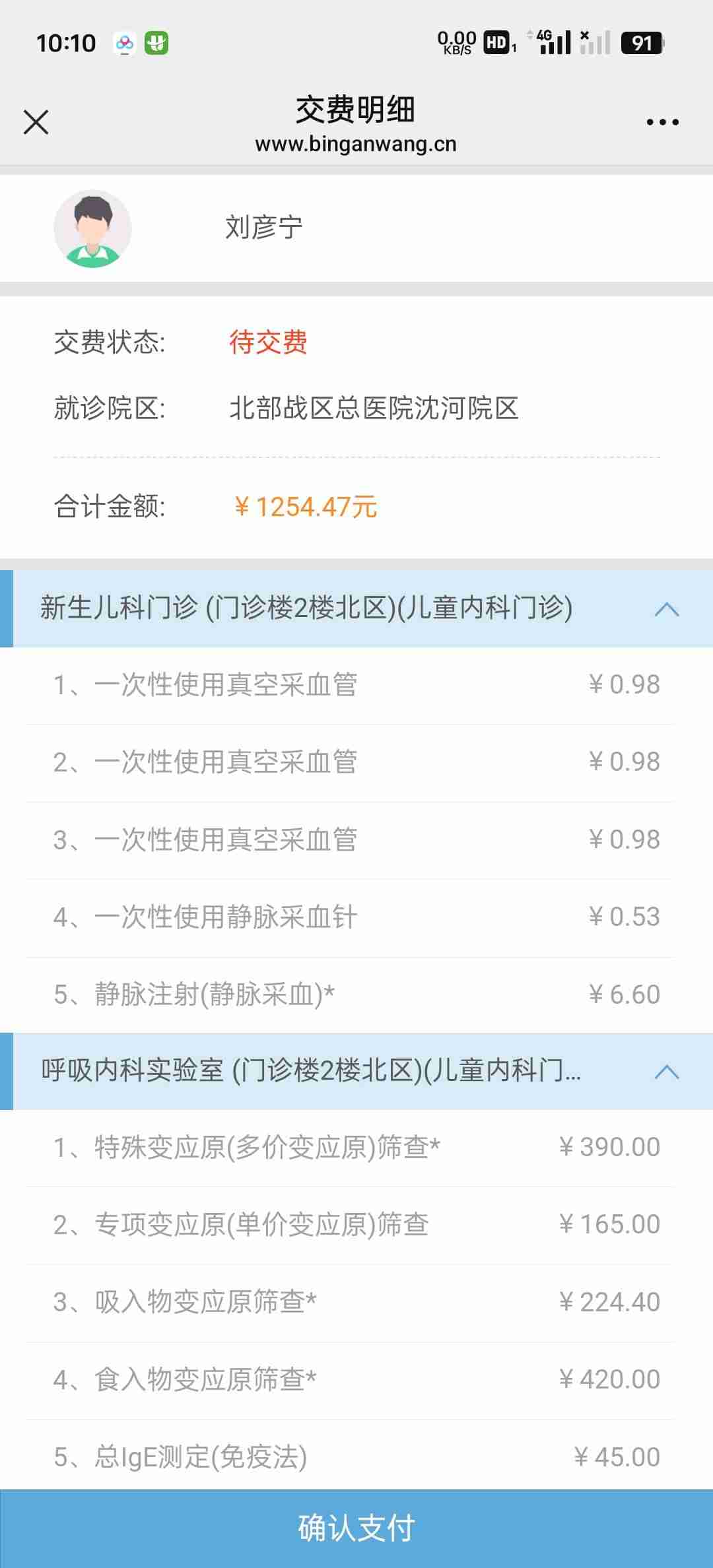
Task: Close the 交费明细 page
Action: click(x=36, y=122)
